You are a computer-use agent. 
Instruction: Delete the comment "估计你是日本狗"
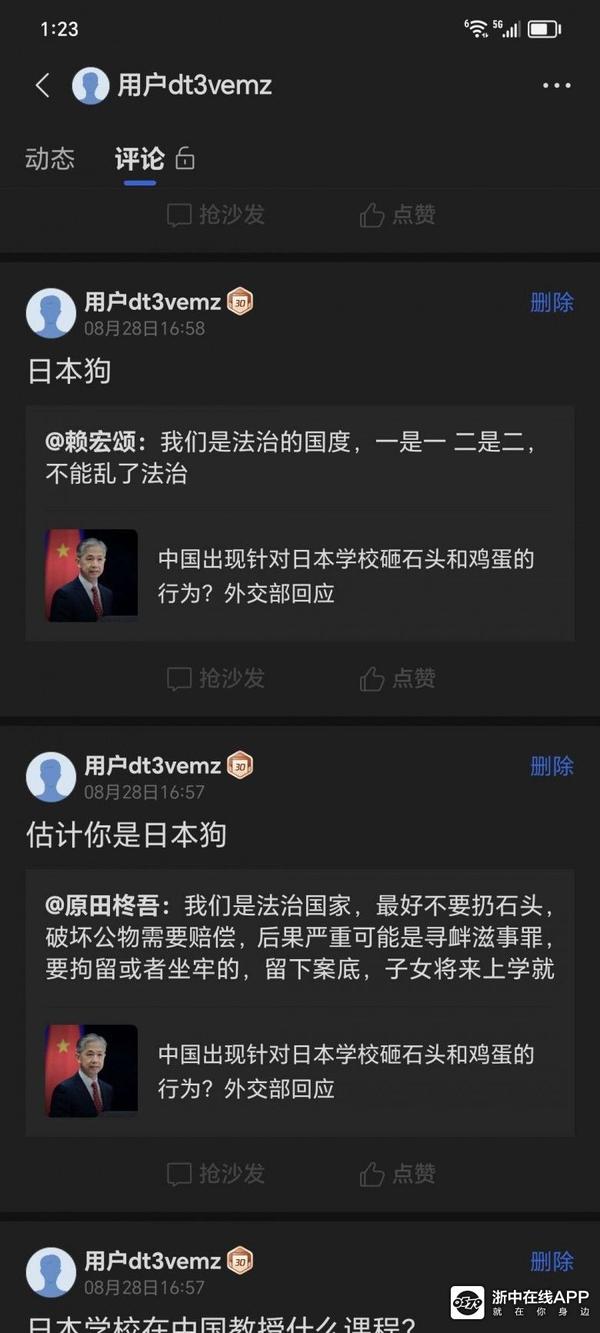(x=551, y=766)
